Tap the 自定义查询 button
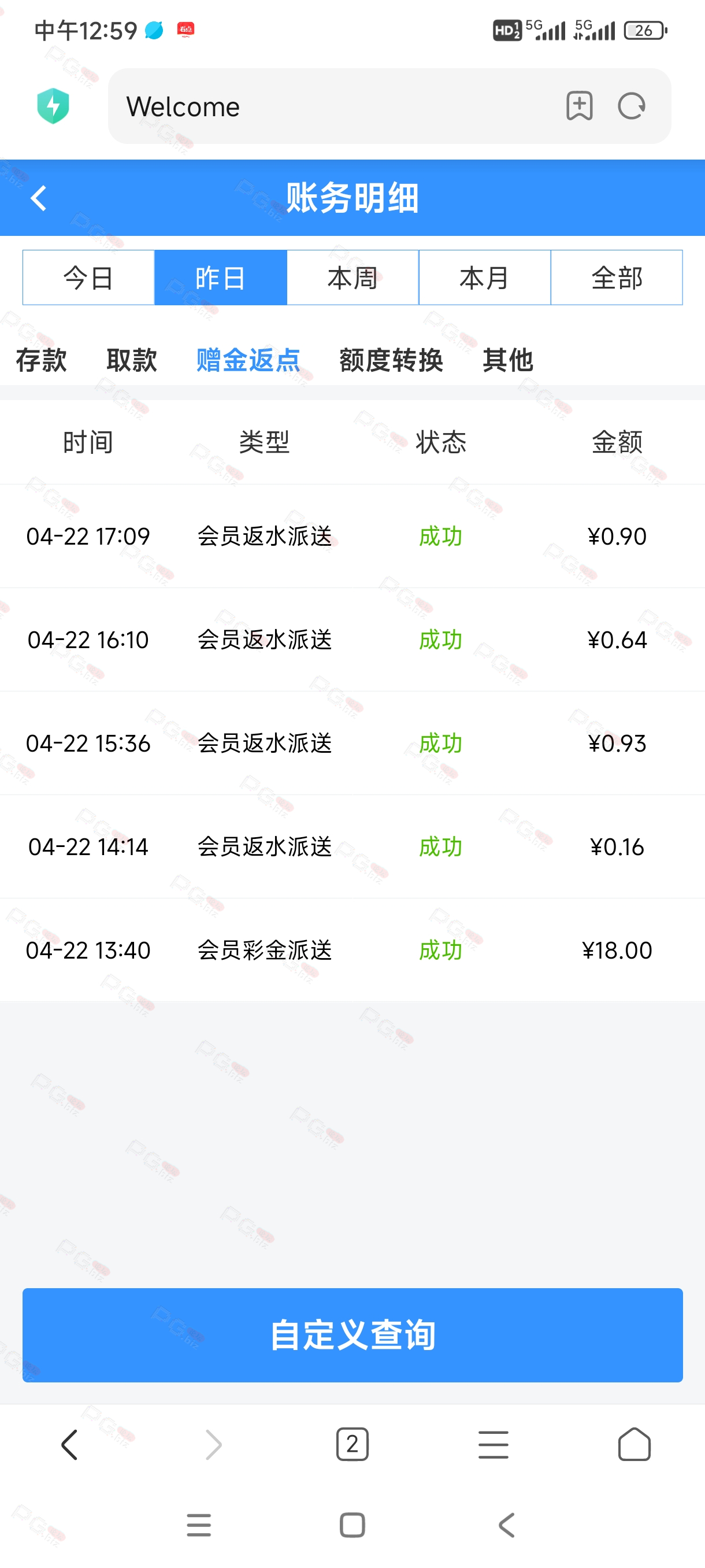The width and height of the screenshot is (705, 1568). tap(353, 1335)
